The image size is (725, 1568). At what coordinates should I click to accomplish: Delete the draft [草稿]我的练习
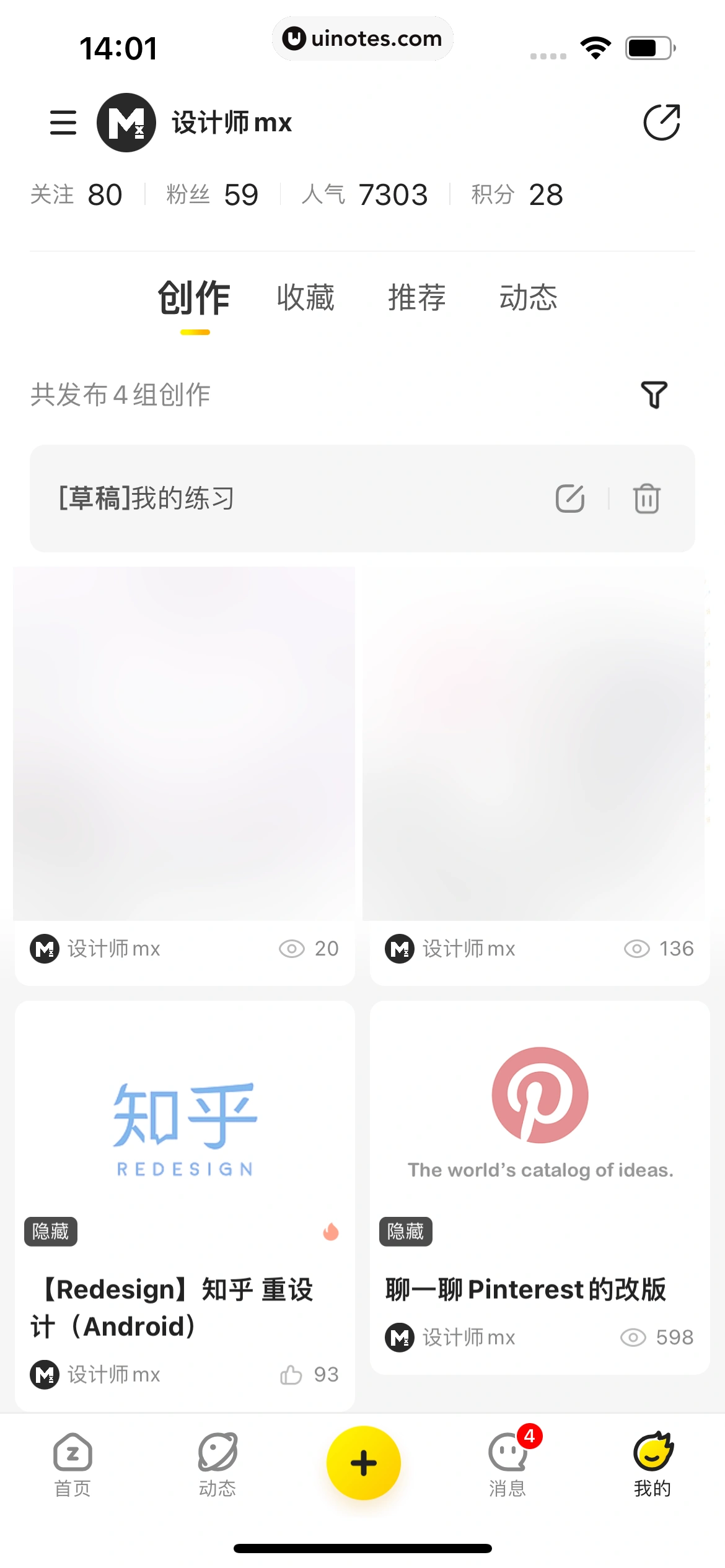646,499
